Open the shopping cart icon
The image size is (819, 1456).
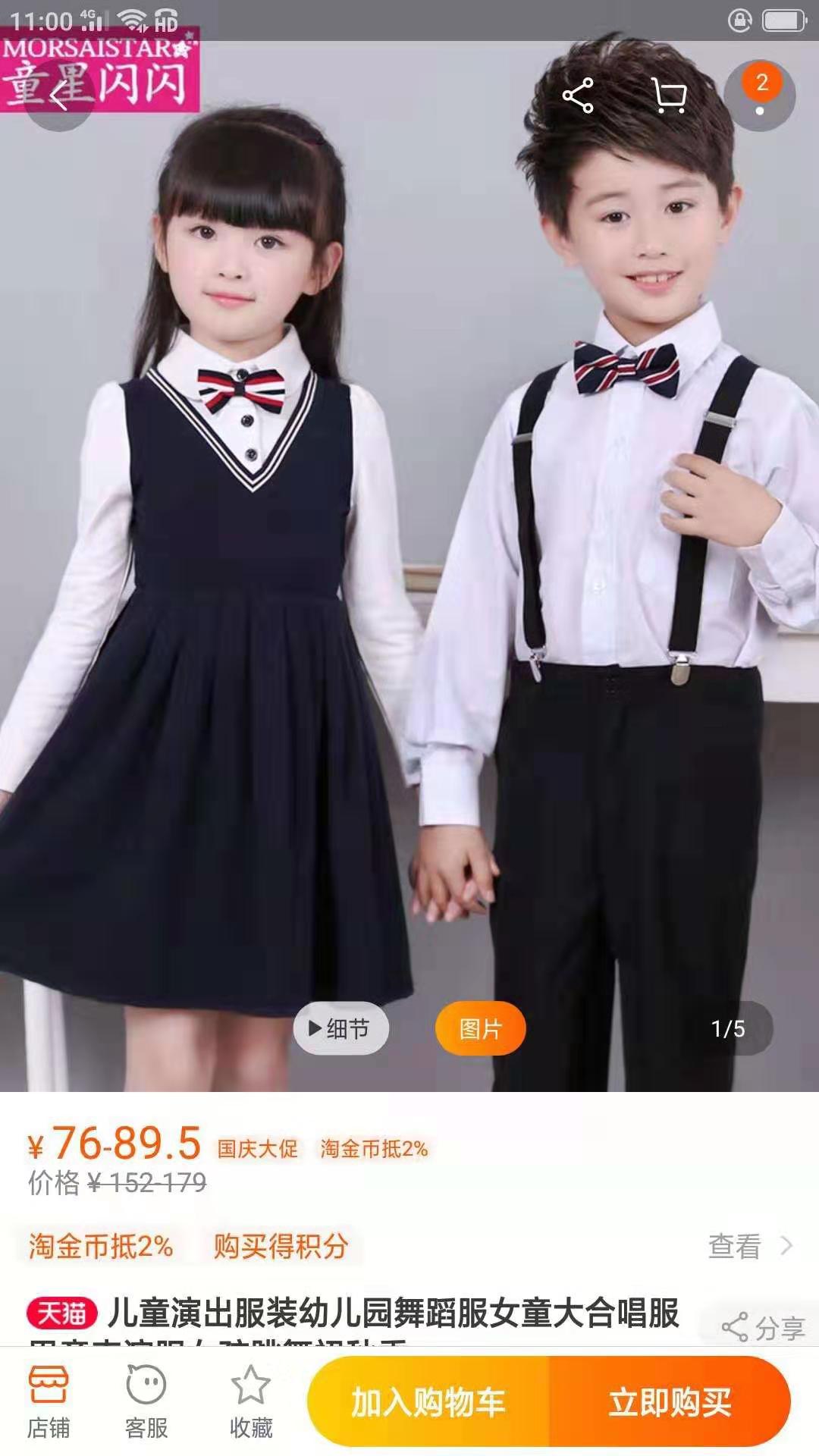669,96
